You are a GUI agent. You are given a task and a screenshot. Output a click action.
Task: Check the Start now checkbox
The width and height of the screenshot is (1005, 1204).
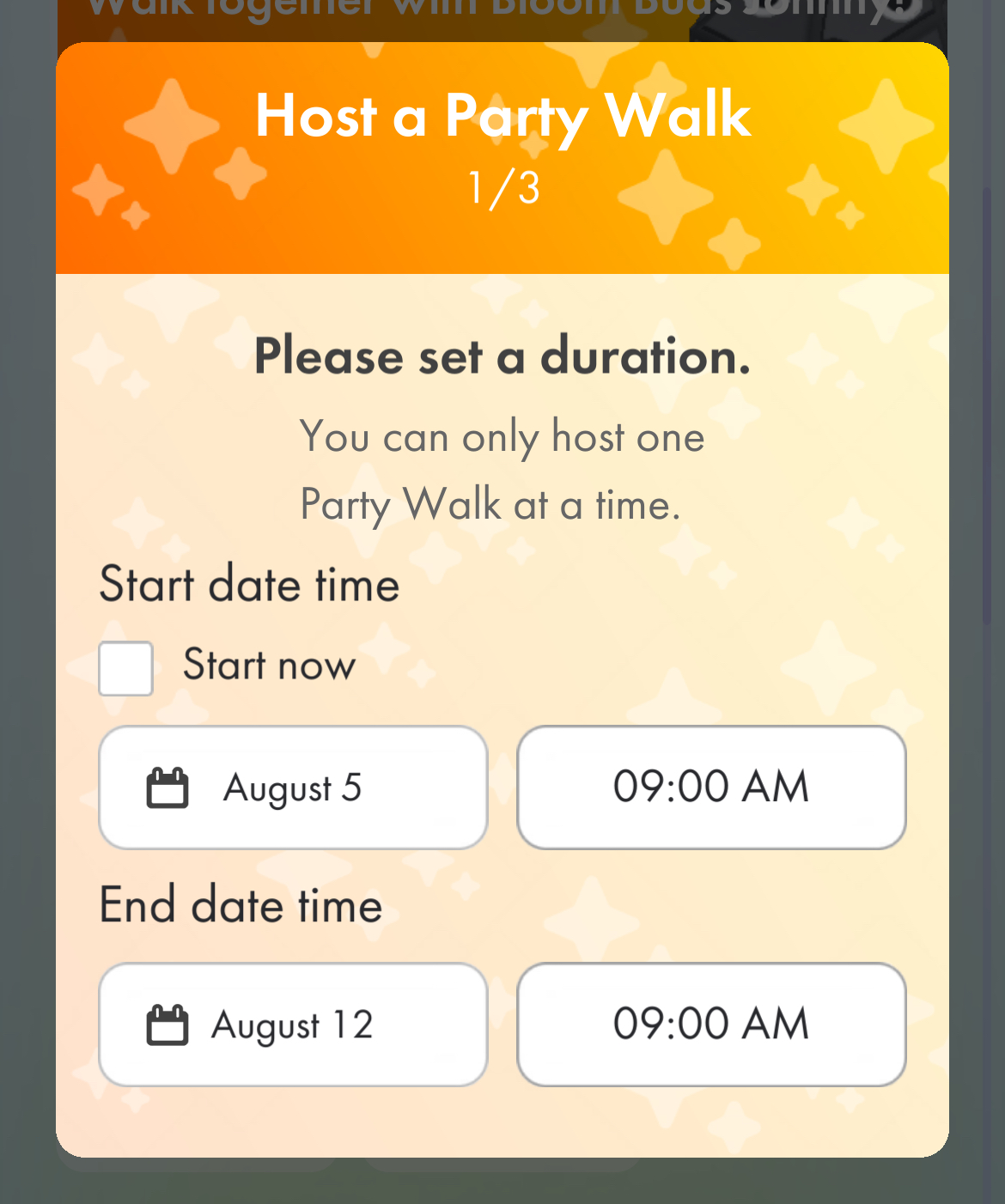pyautogui.click(x=126, y=668)
